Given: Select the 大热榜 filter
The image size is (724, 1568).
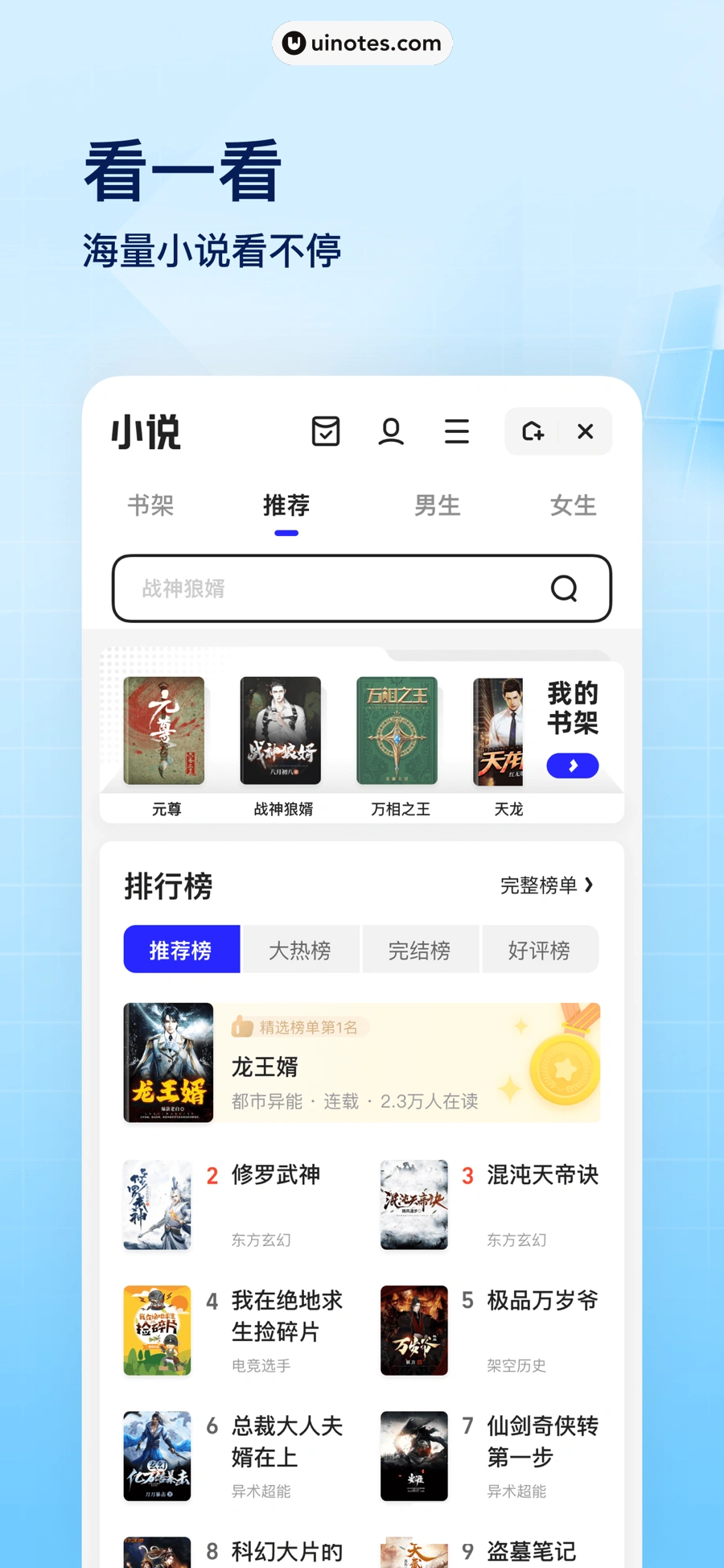Looking at the screenshot, I should (x=300, y=949).
